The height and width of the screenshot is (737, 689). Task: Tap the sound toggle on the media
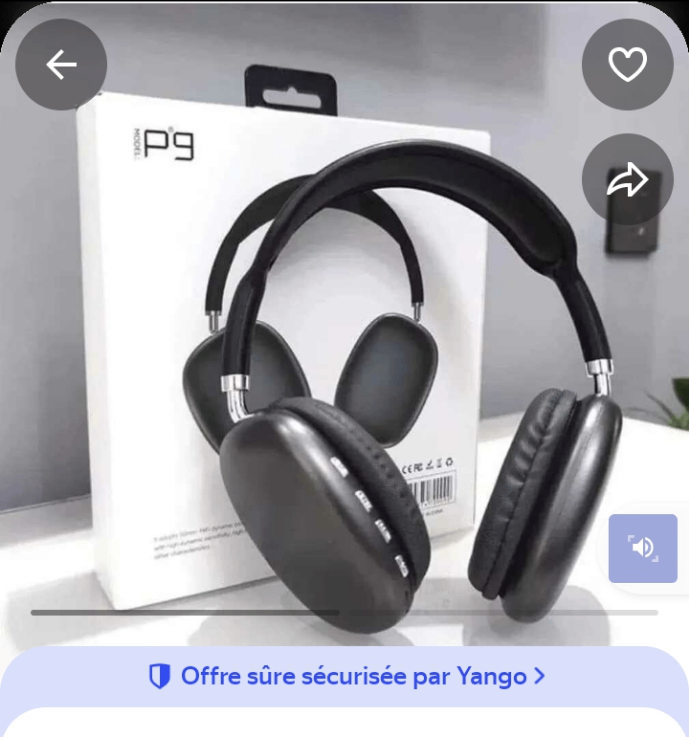click(x=642, y=547)
